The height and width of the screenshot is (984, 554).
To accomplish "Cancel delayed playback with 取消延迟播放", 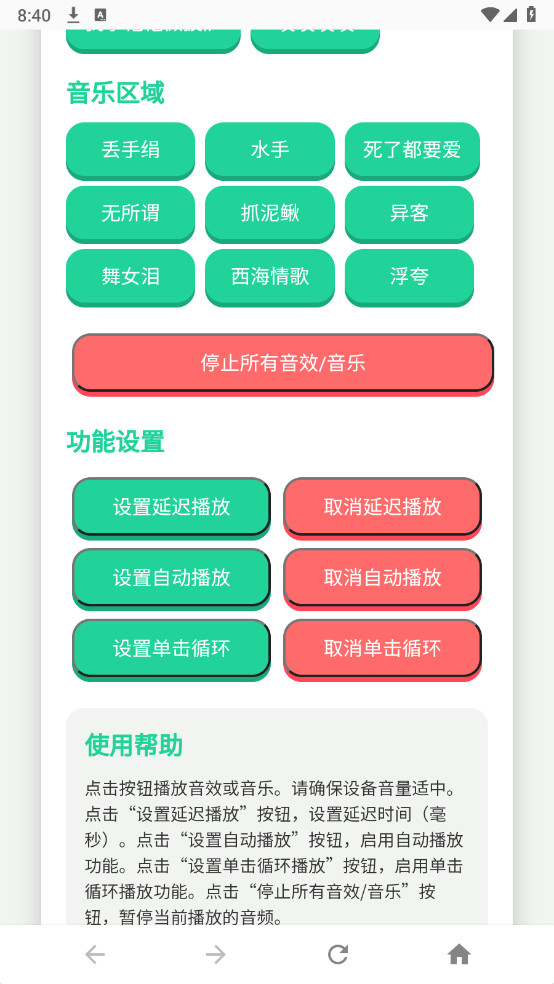I will point(383,507).
